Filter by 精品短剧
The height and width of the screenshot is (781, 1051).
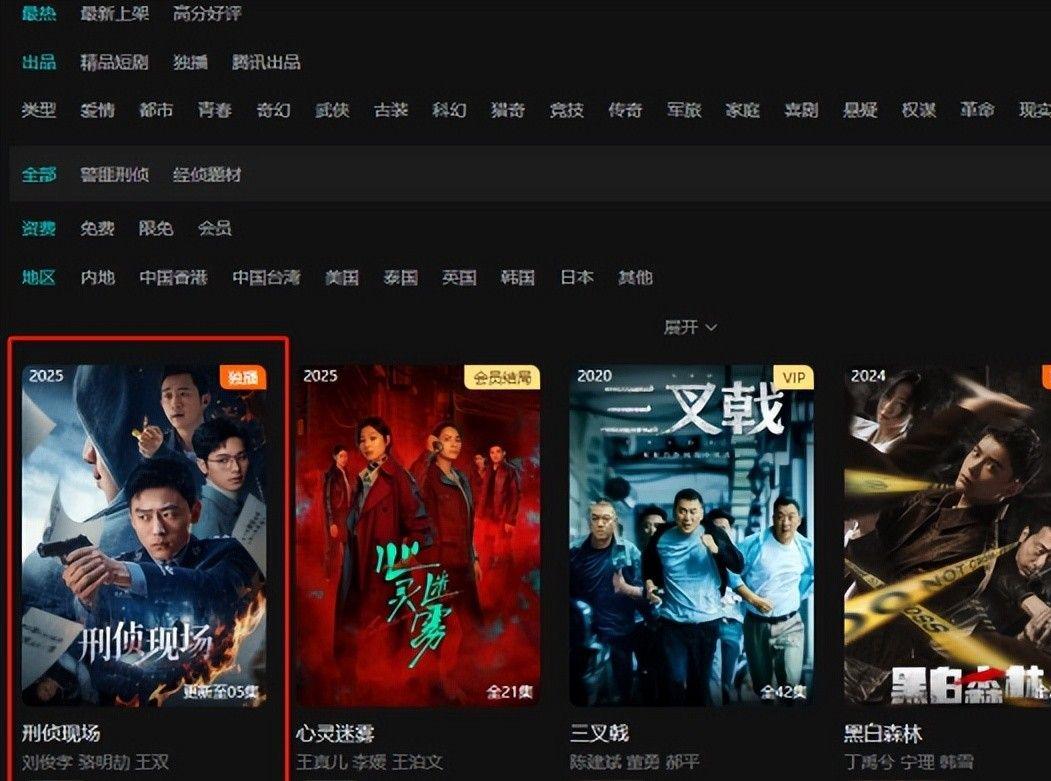tap(114, 62)
